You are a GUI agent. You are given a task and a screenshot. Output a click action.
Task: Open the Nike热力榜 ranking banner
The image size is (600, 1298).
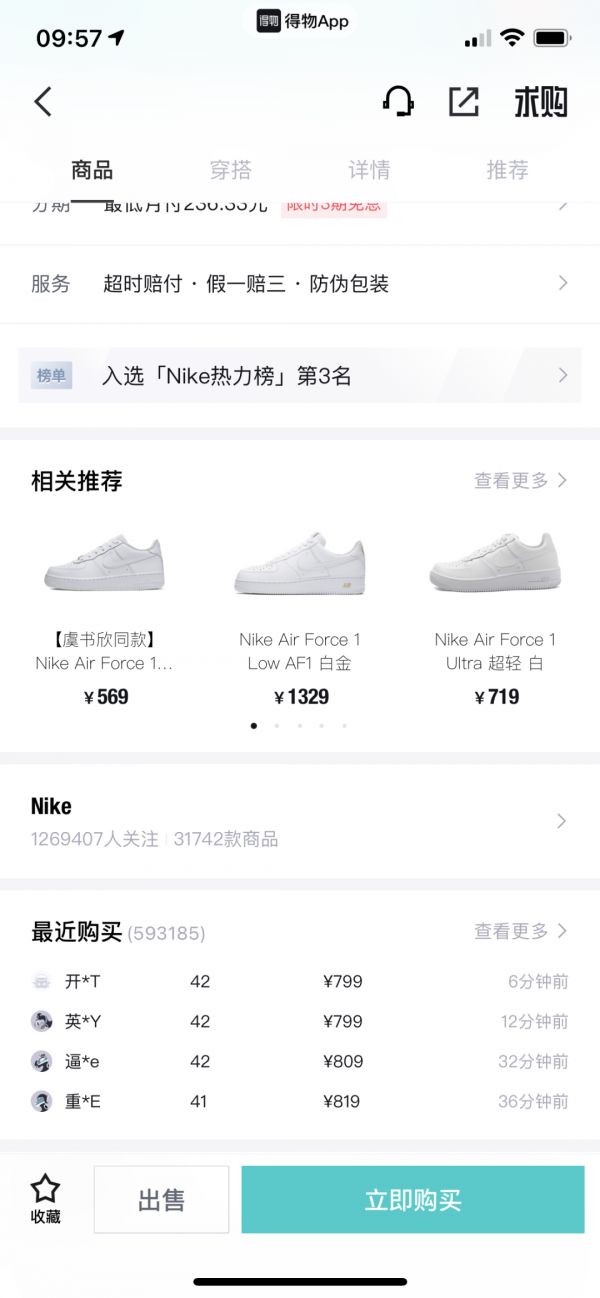[x=300, y=376]
